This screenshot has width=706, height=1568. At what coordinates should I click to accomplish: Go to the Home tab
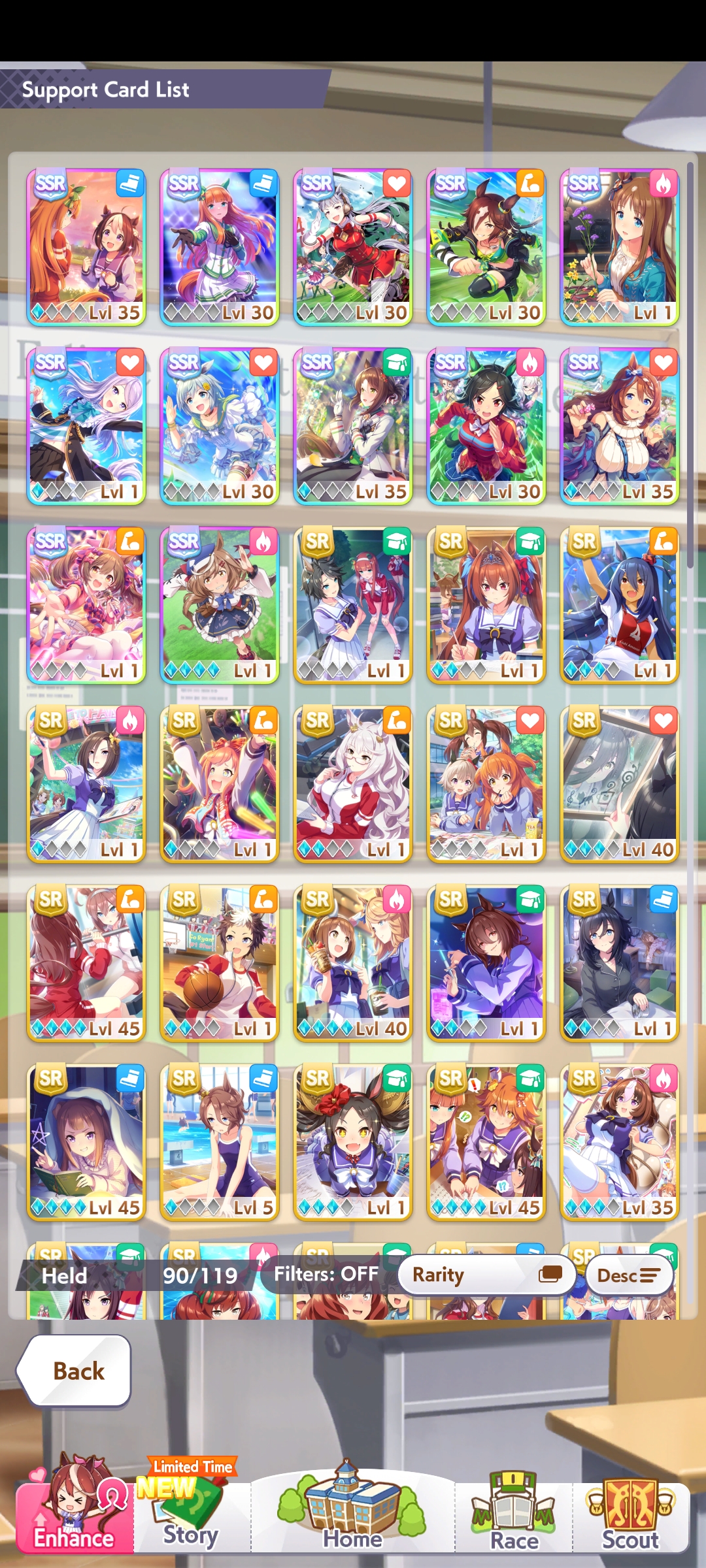click(352, 1516)
